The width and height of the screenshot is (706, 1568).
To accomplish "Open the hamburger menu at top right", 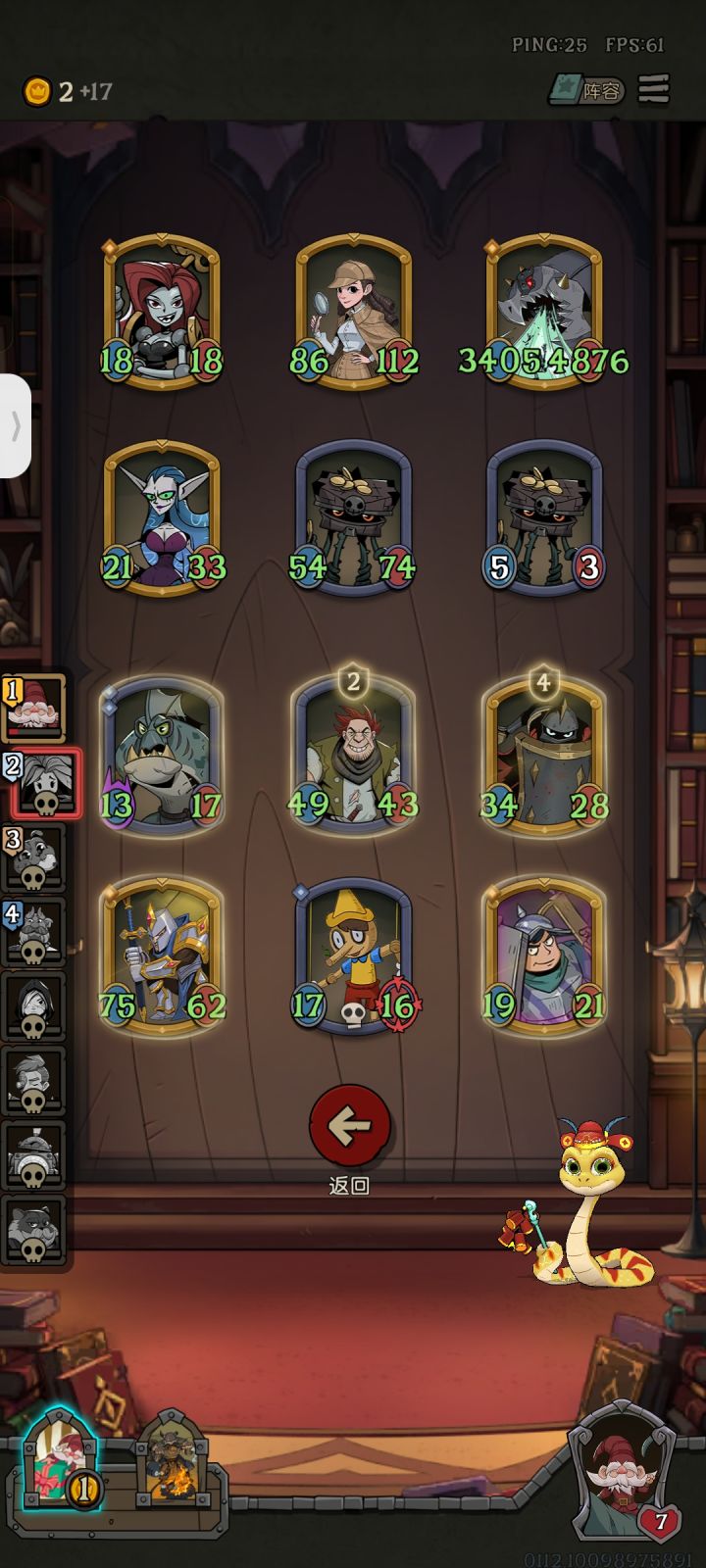I will coord(654,89).
